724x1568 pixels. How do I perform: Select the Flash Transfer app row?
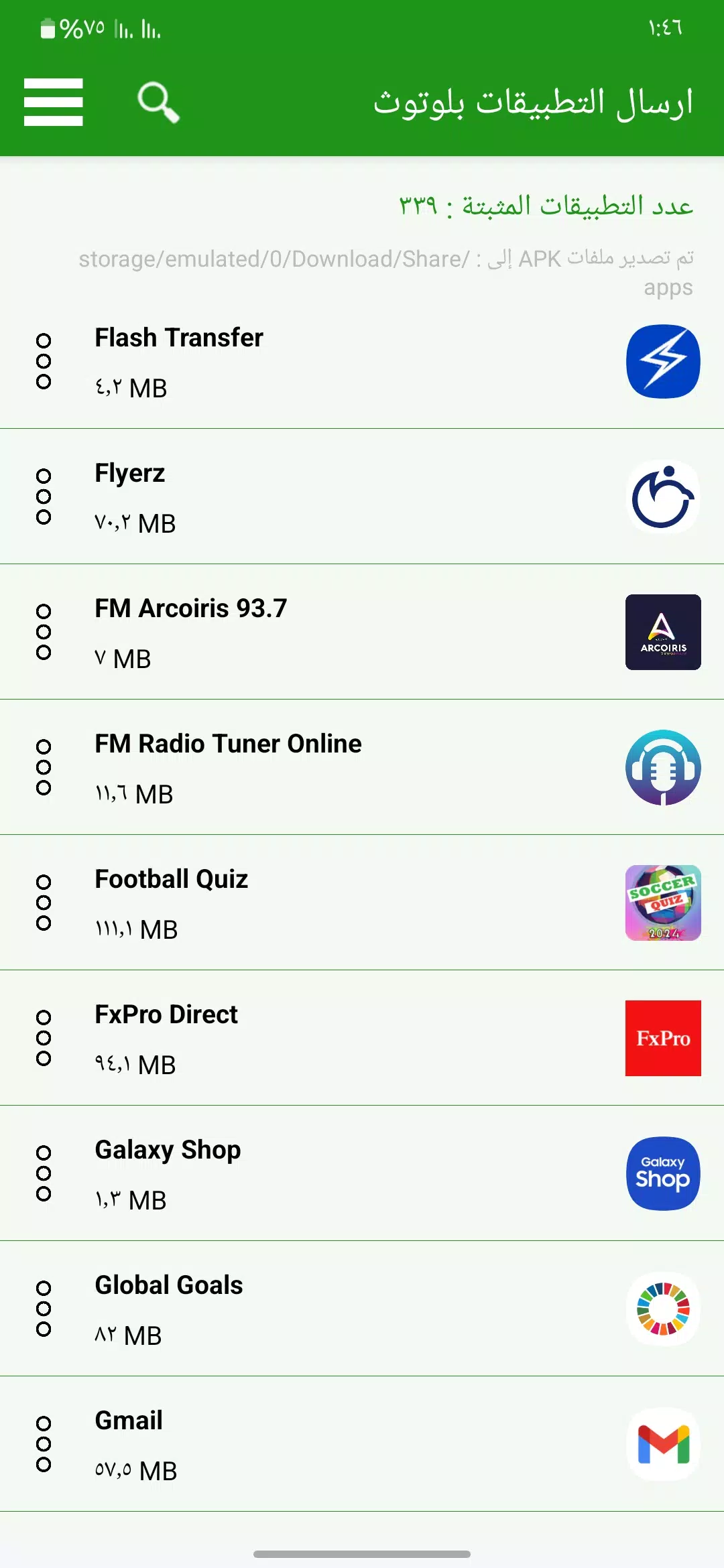click(x=362, y=362)
